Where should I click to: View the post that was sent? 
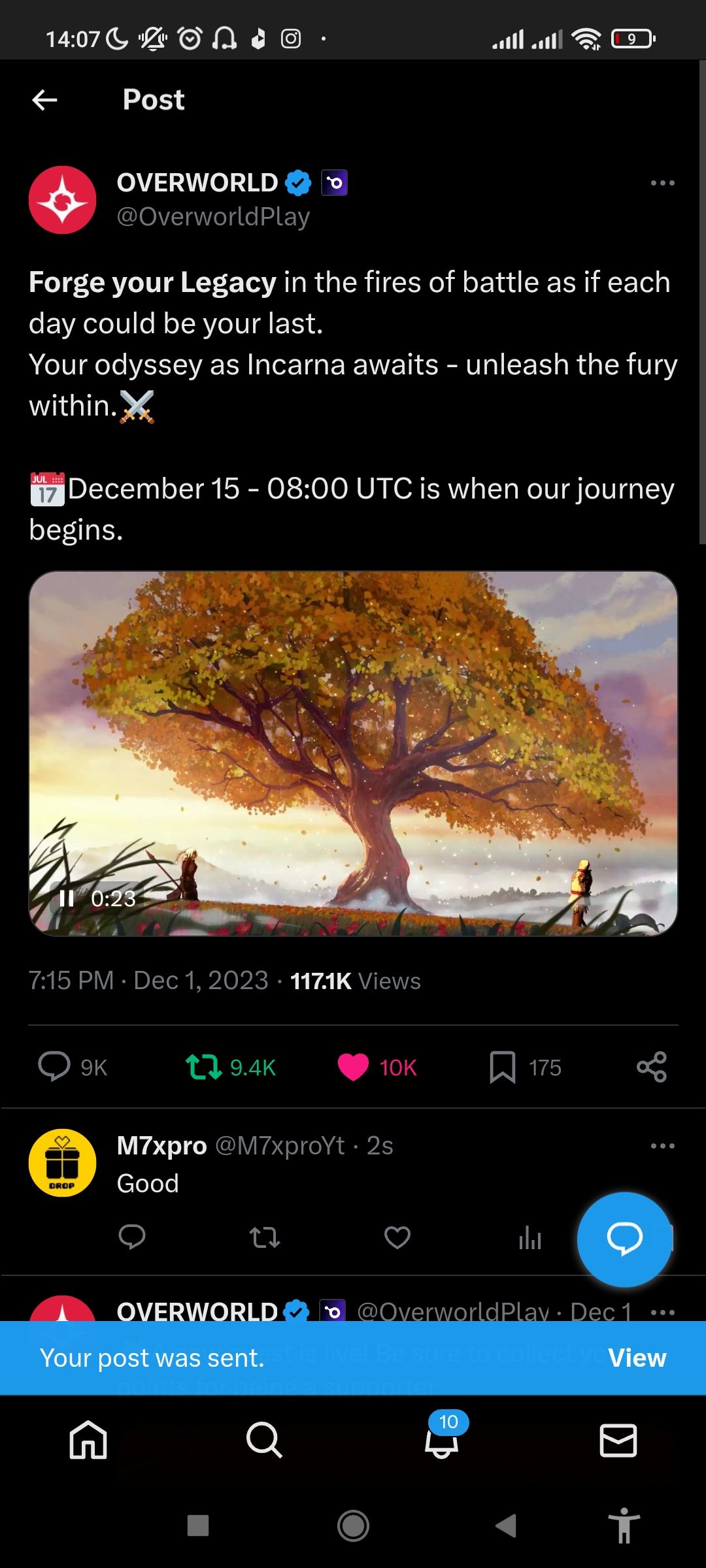click(x=637, y=1358)
